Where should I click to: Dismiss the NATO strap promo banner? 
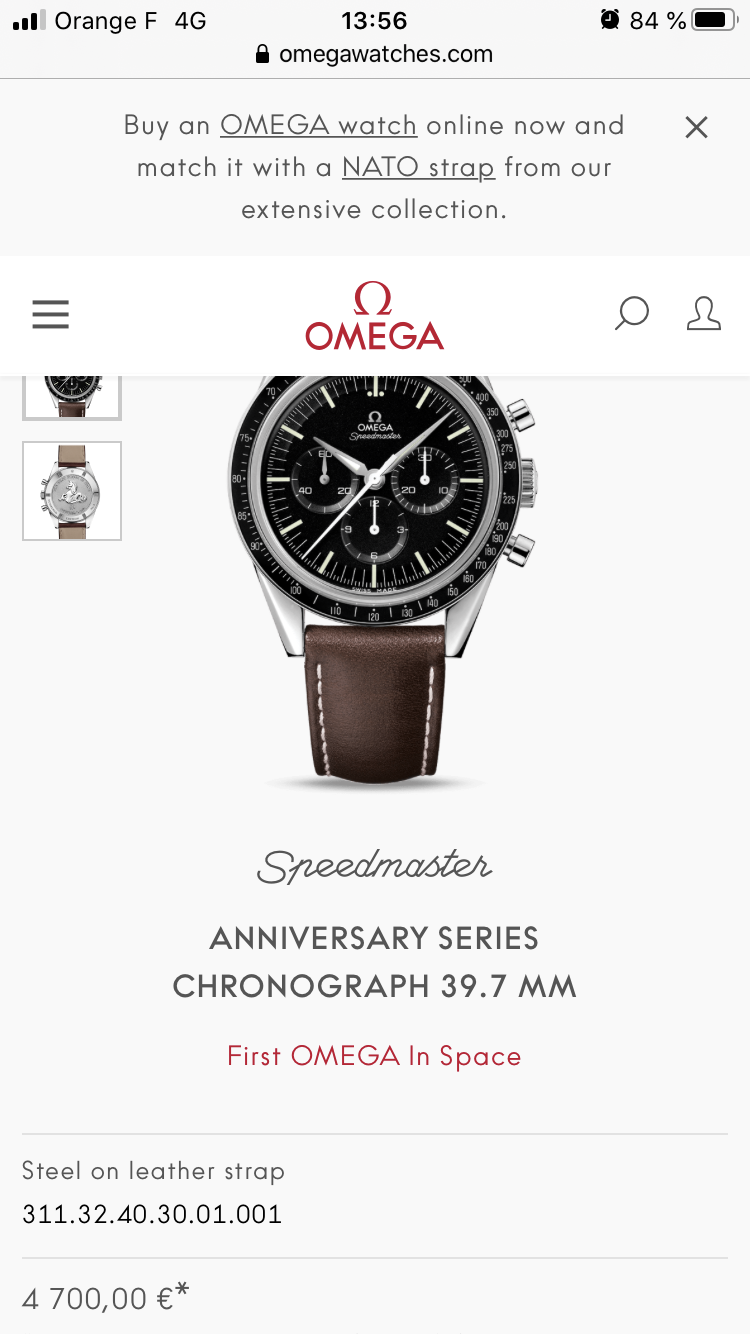tap(696, 127)
